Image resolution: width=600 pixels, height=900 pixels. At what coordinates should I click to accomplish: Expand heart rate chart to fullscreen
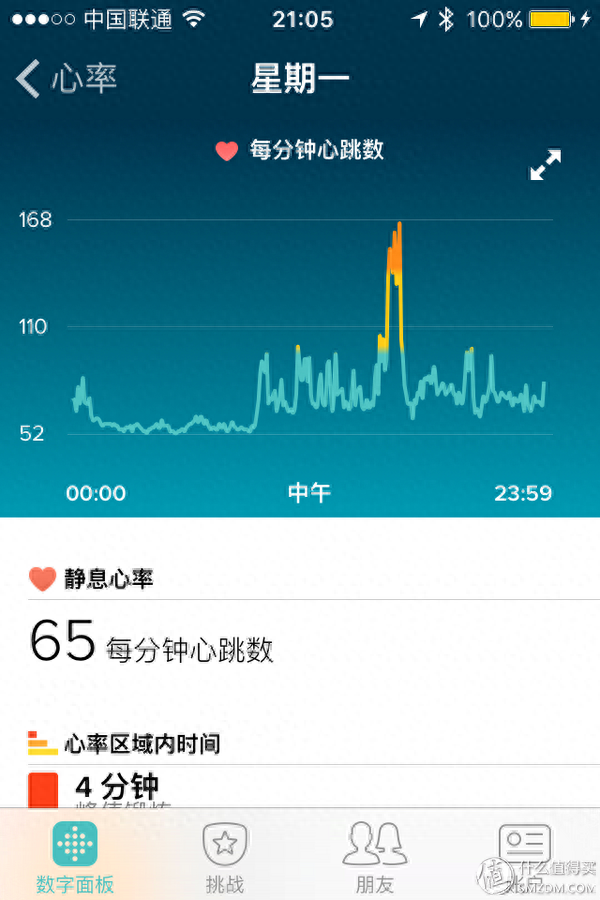point(545,165)
